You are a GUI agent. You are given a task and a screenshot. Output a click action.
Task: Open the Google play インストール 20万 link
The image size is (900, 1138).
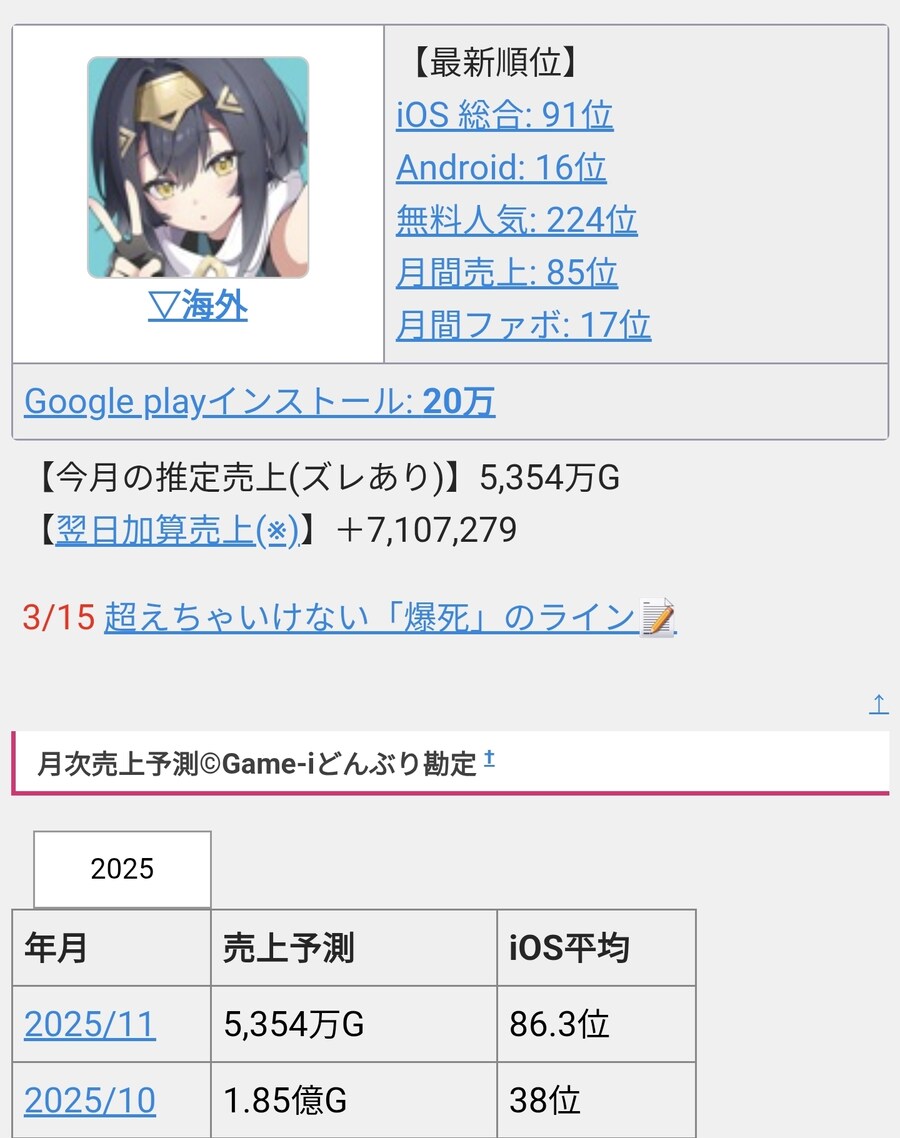[259, 402]
